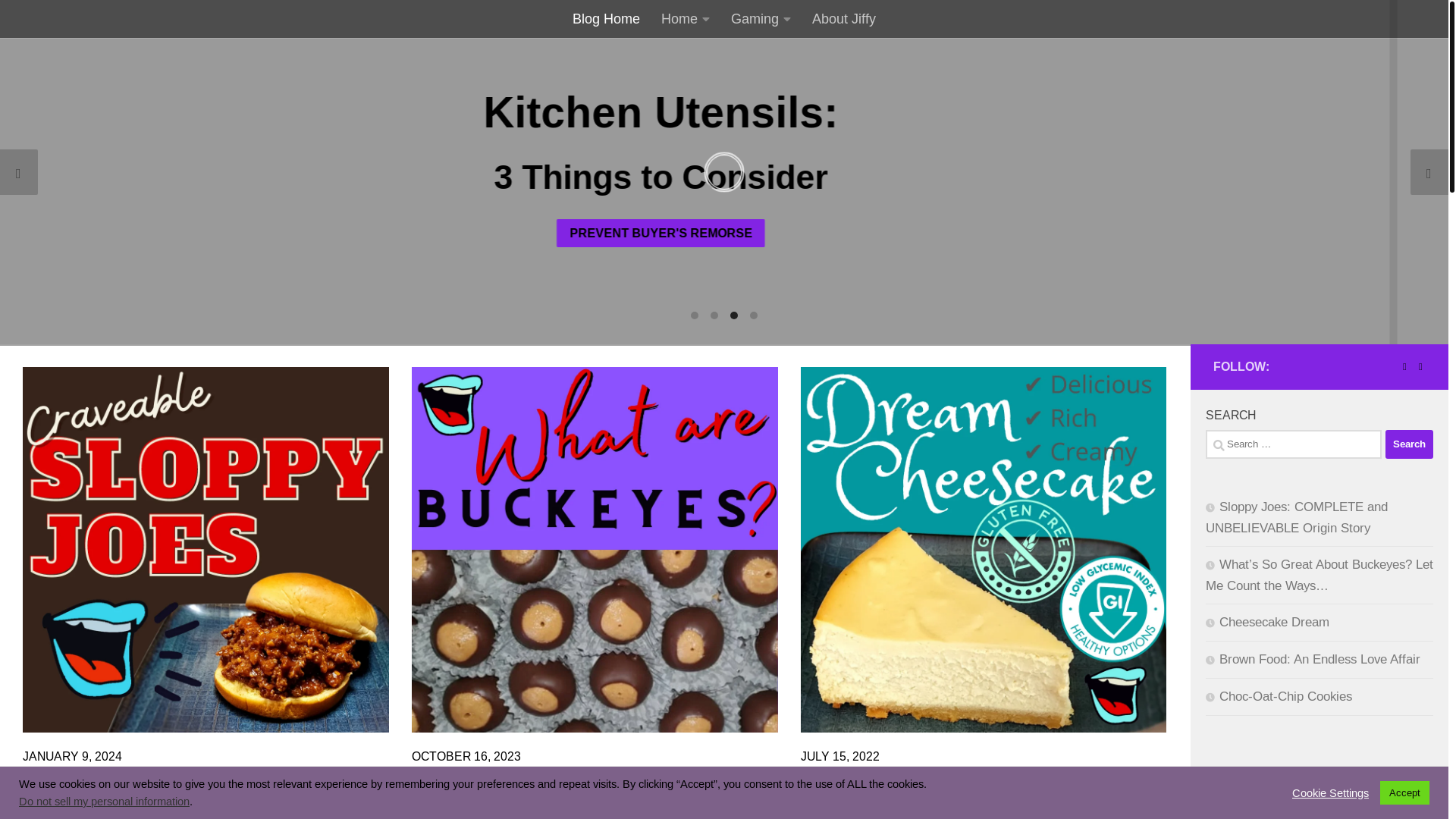The height and width of the screenshot is (819, 1456).
Task: Open the Dream Cheesecake post thumbnail
Action: [983, 549]
